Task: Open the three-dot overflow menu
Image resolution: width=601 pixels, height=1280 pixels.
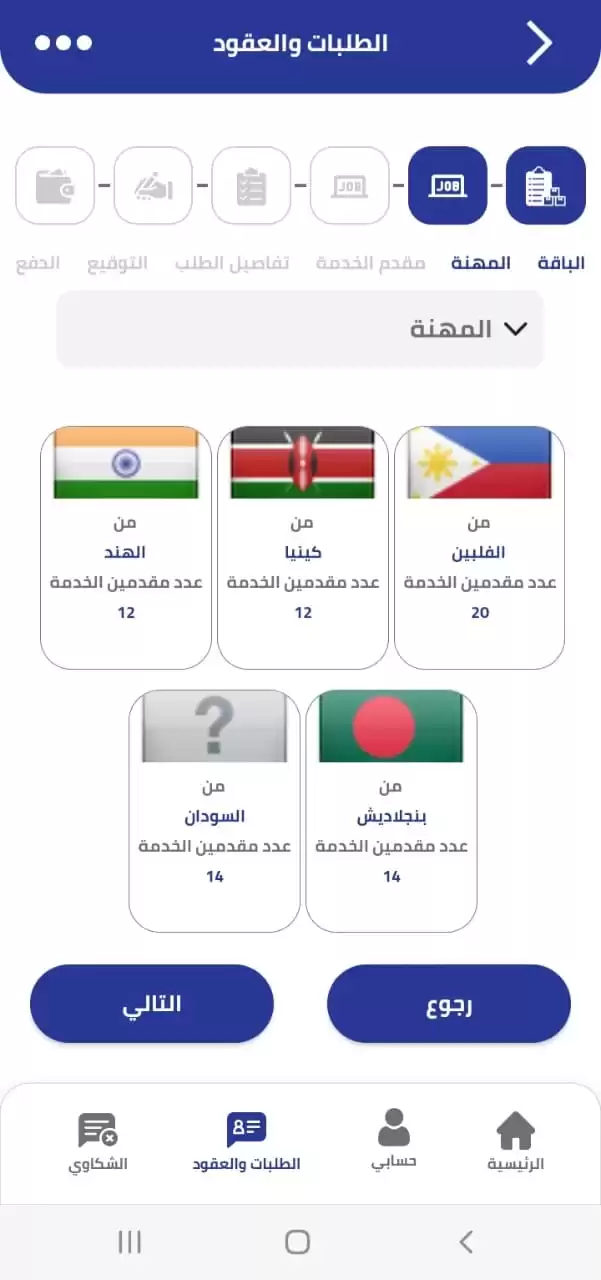Action: (x=63, y=43)
